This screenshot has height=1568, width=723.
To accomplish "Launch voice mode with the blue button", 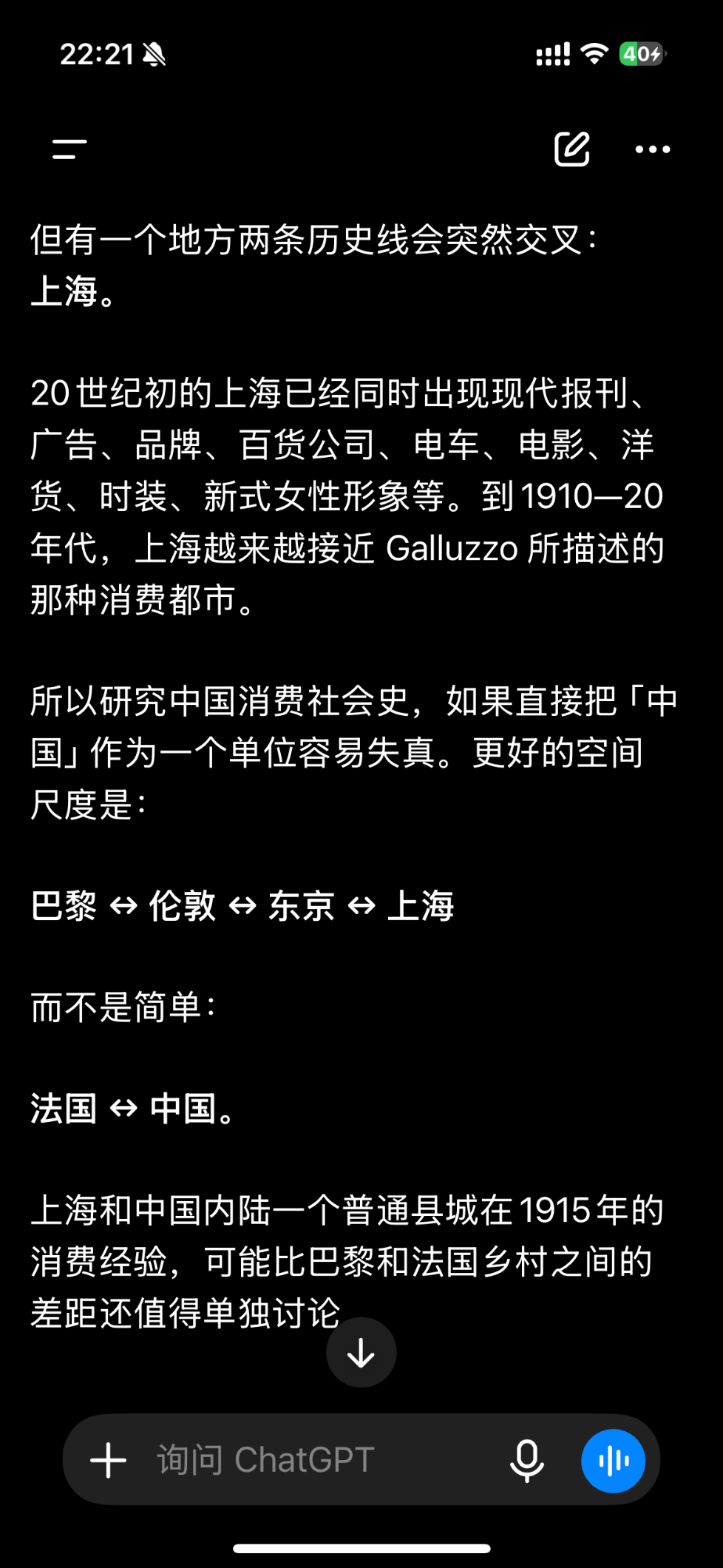I will tap(613, 1460).
